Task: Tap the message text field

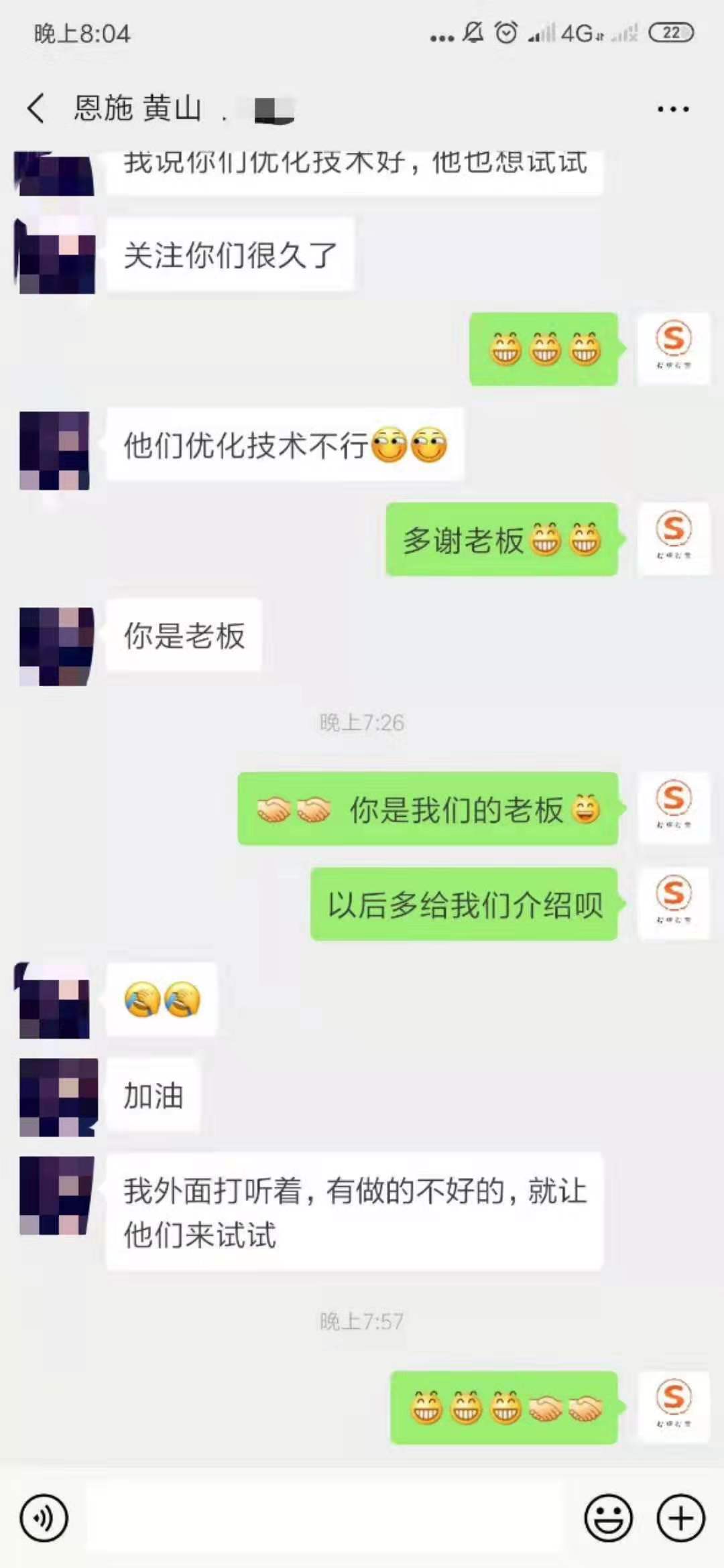Action: click(x=325, y=1518)
